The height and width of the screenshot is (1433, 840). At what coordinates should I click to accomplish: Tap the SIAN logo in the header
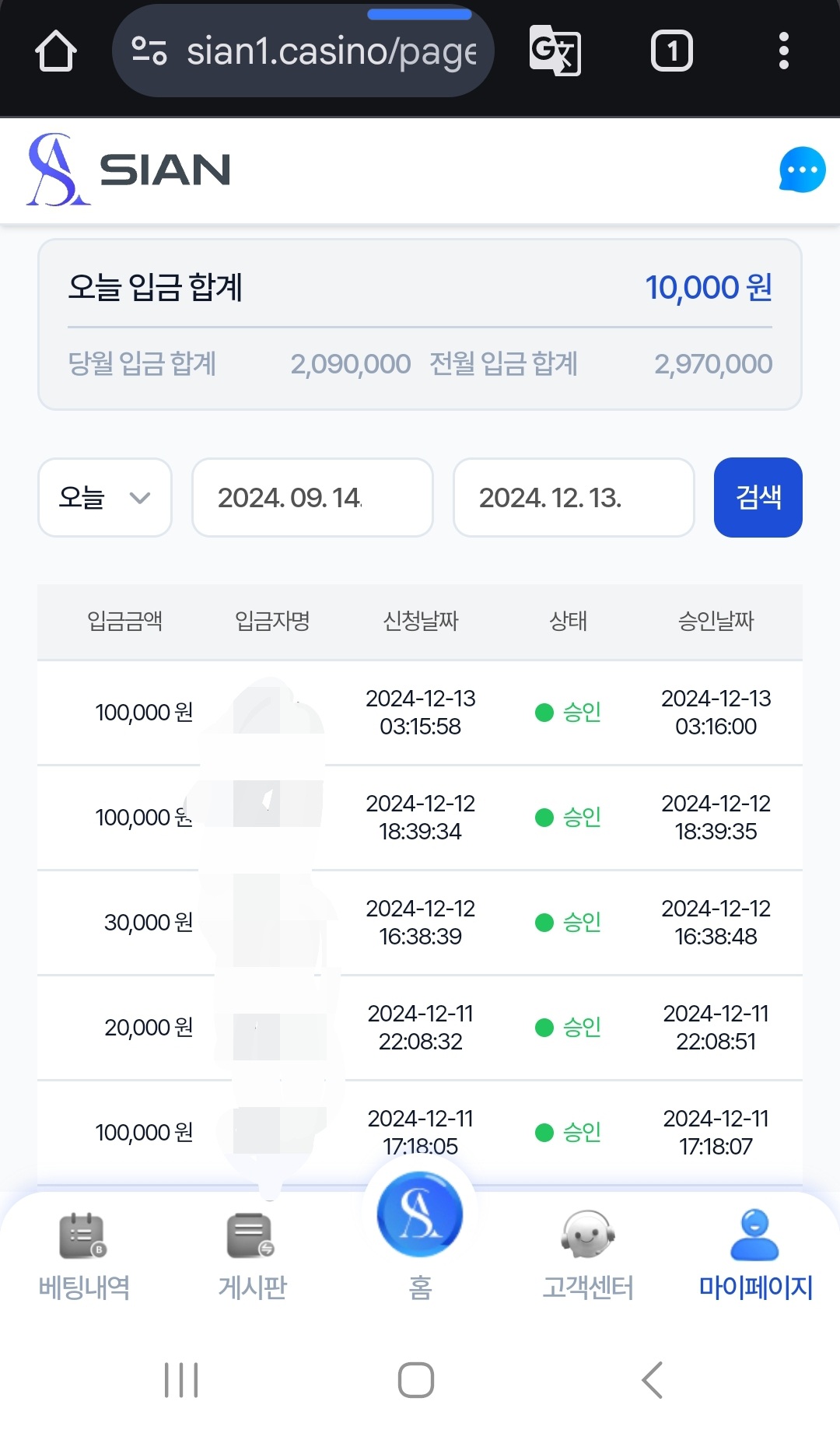[129, 170]
